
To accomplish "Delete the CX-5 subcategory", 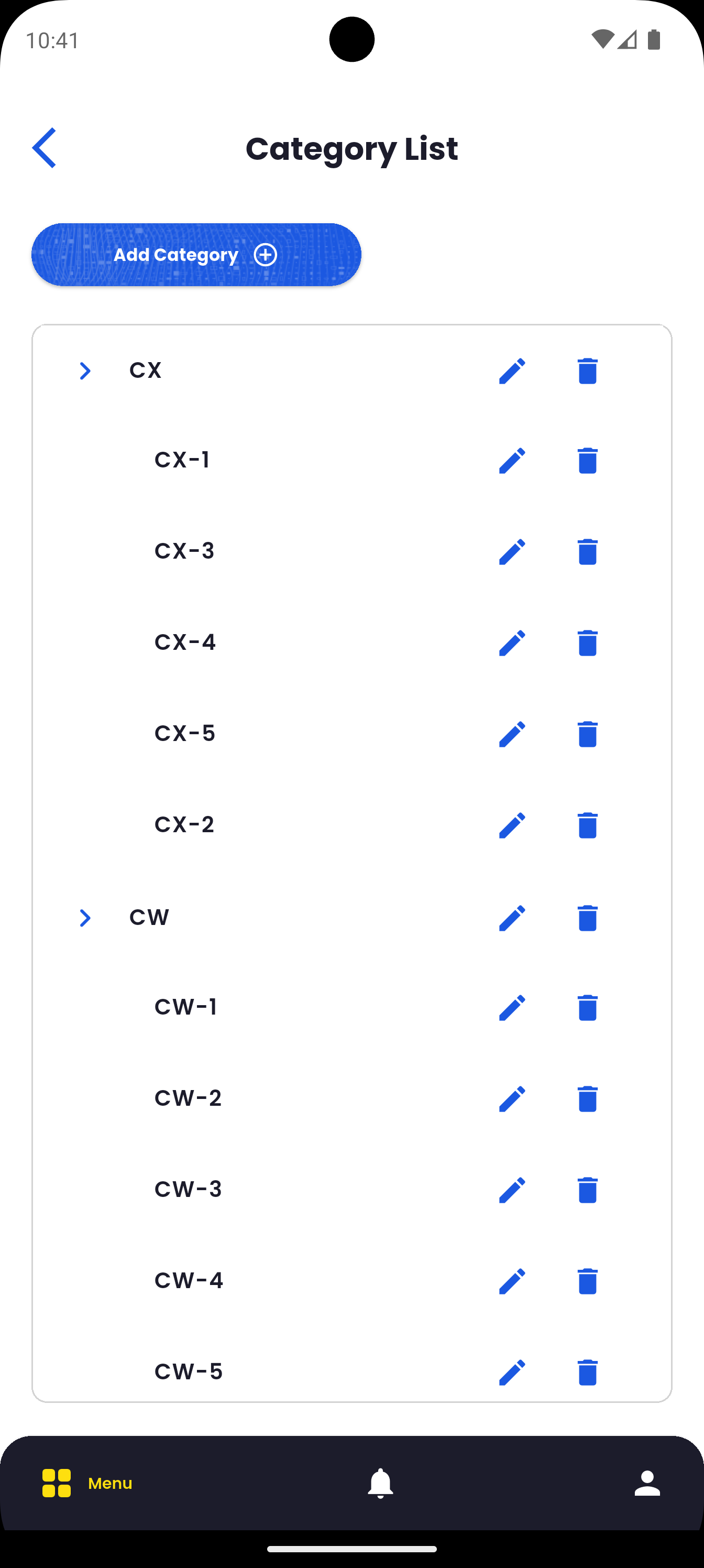I will click(x=587, y=734).
